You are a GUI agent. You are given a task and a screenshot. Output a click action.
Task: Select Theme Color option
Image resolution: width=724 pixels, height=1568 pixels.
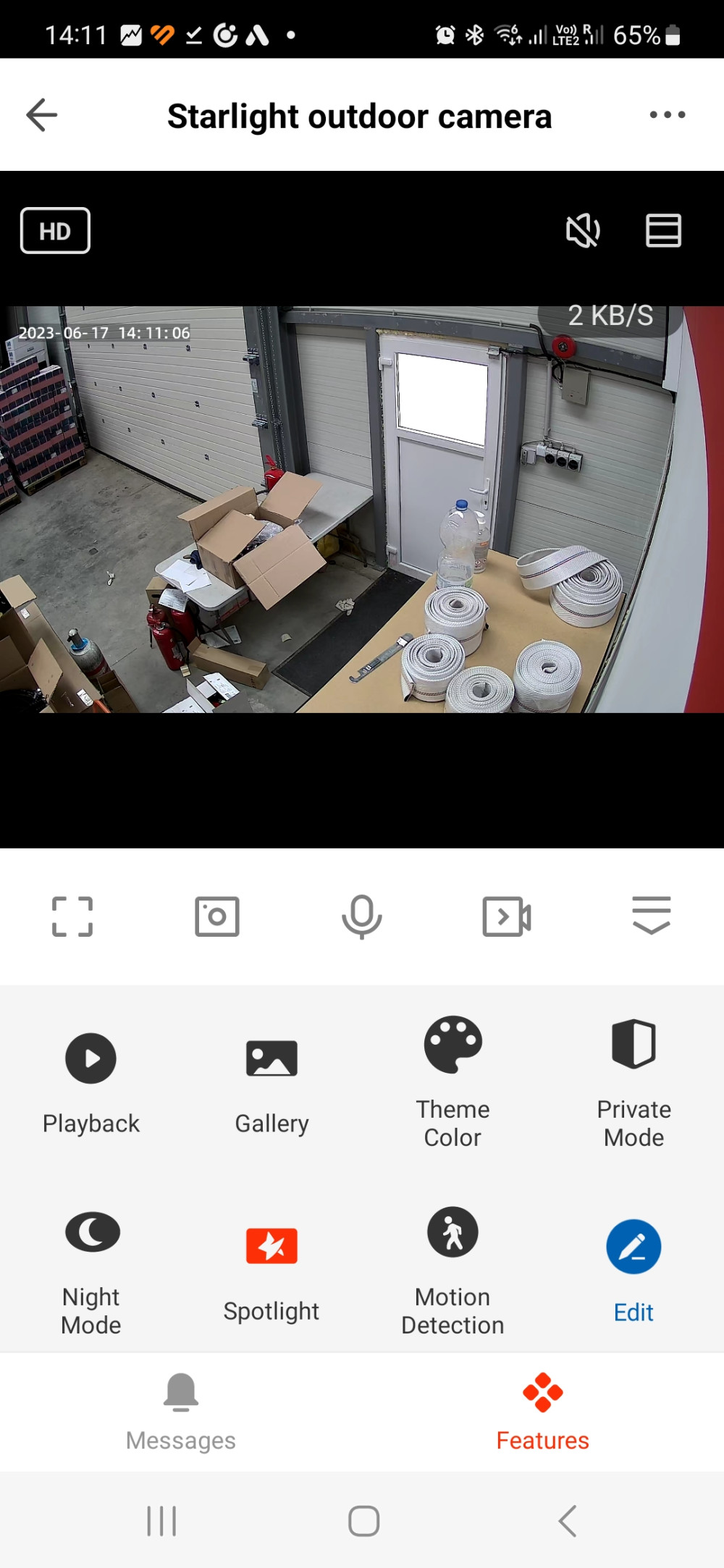[452, 1083]
